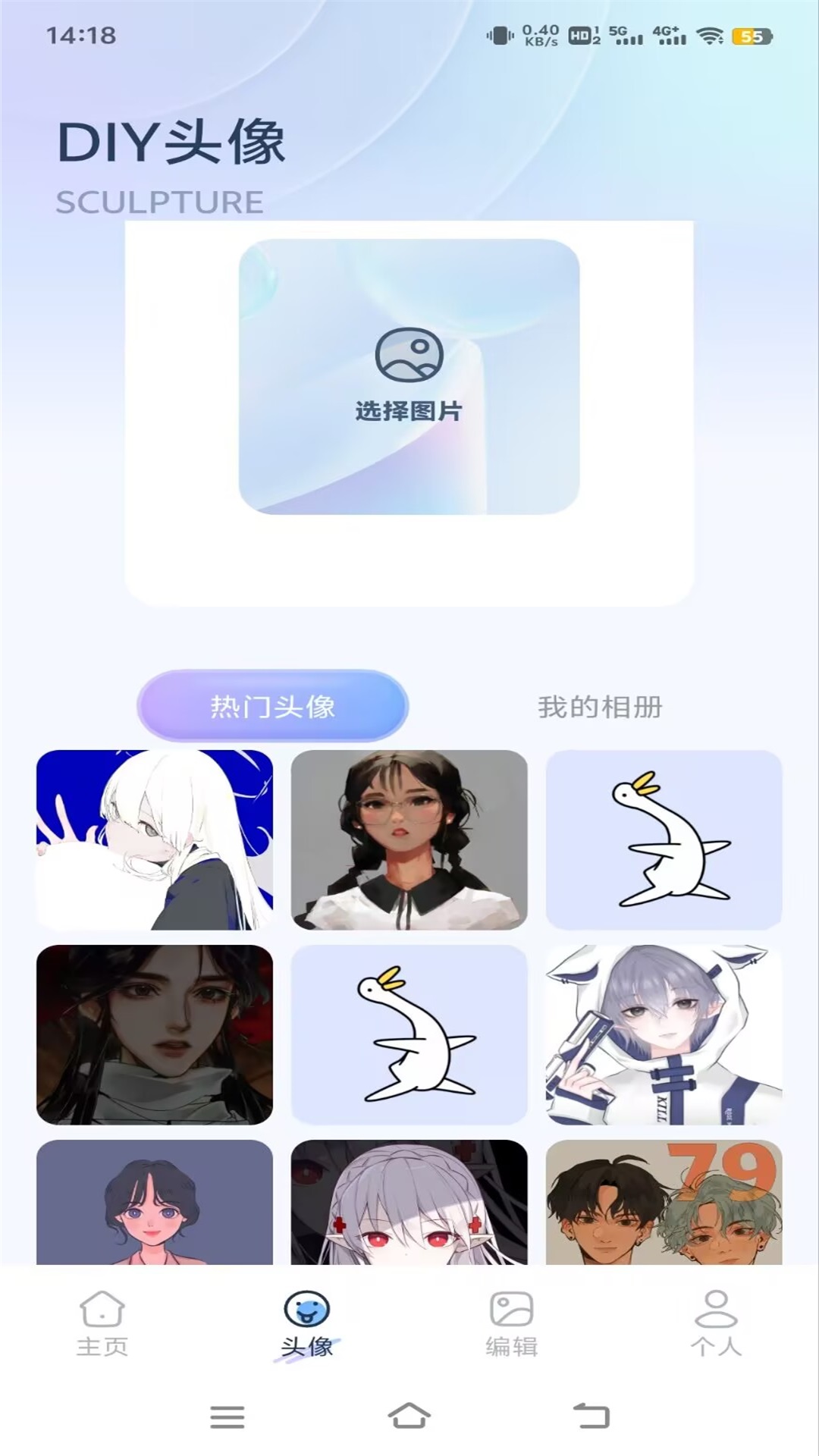Tap the 选择图片 image picker card
Image resolution: width=819 pixels, height=1456 pixels.
point(409,377)
